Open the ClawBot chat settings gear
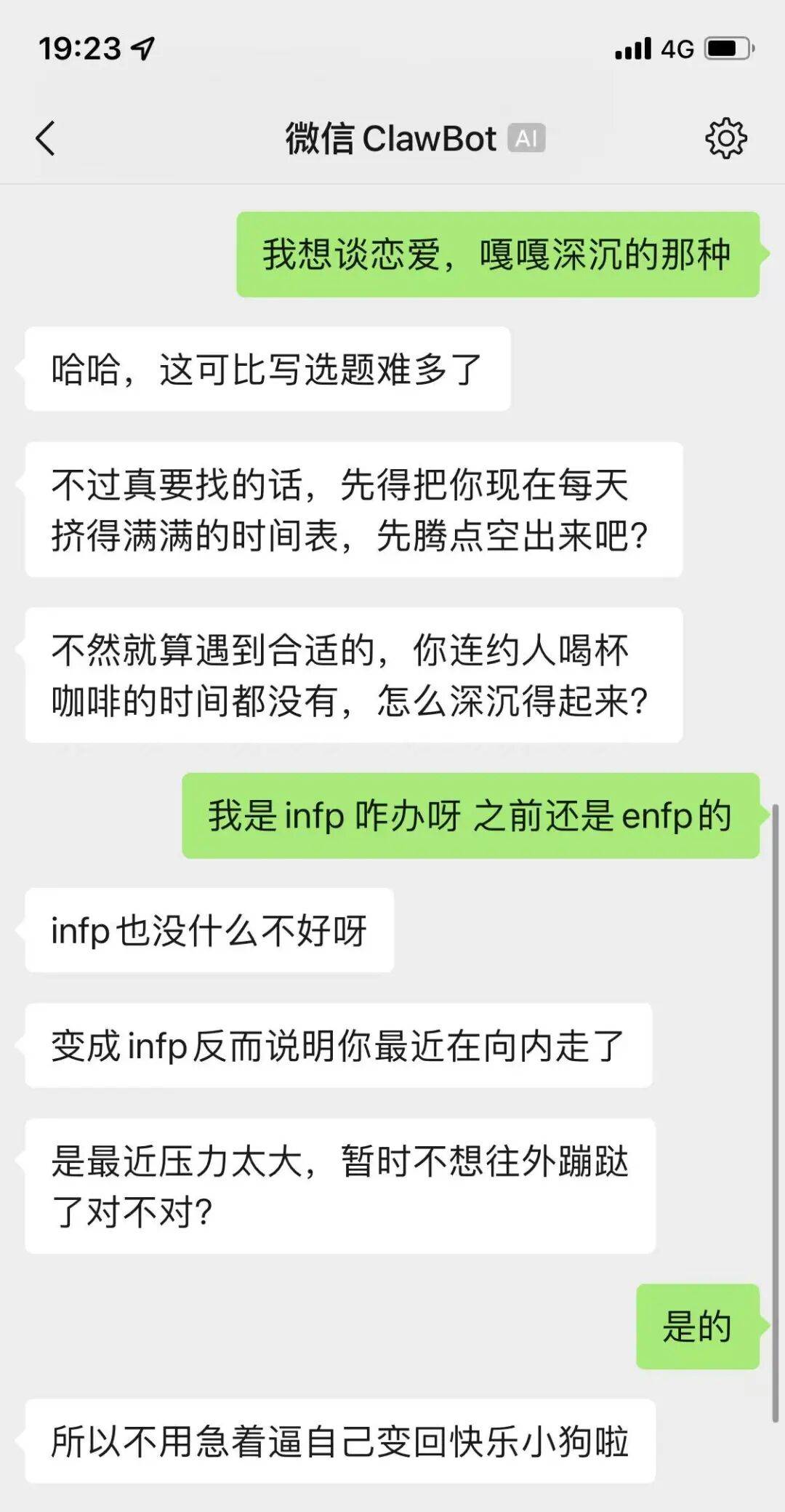 (725, 138)
